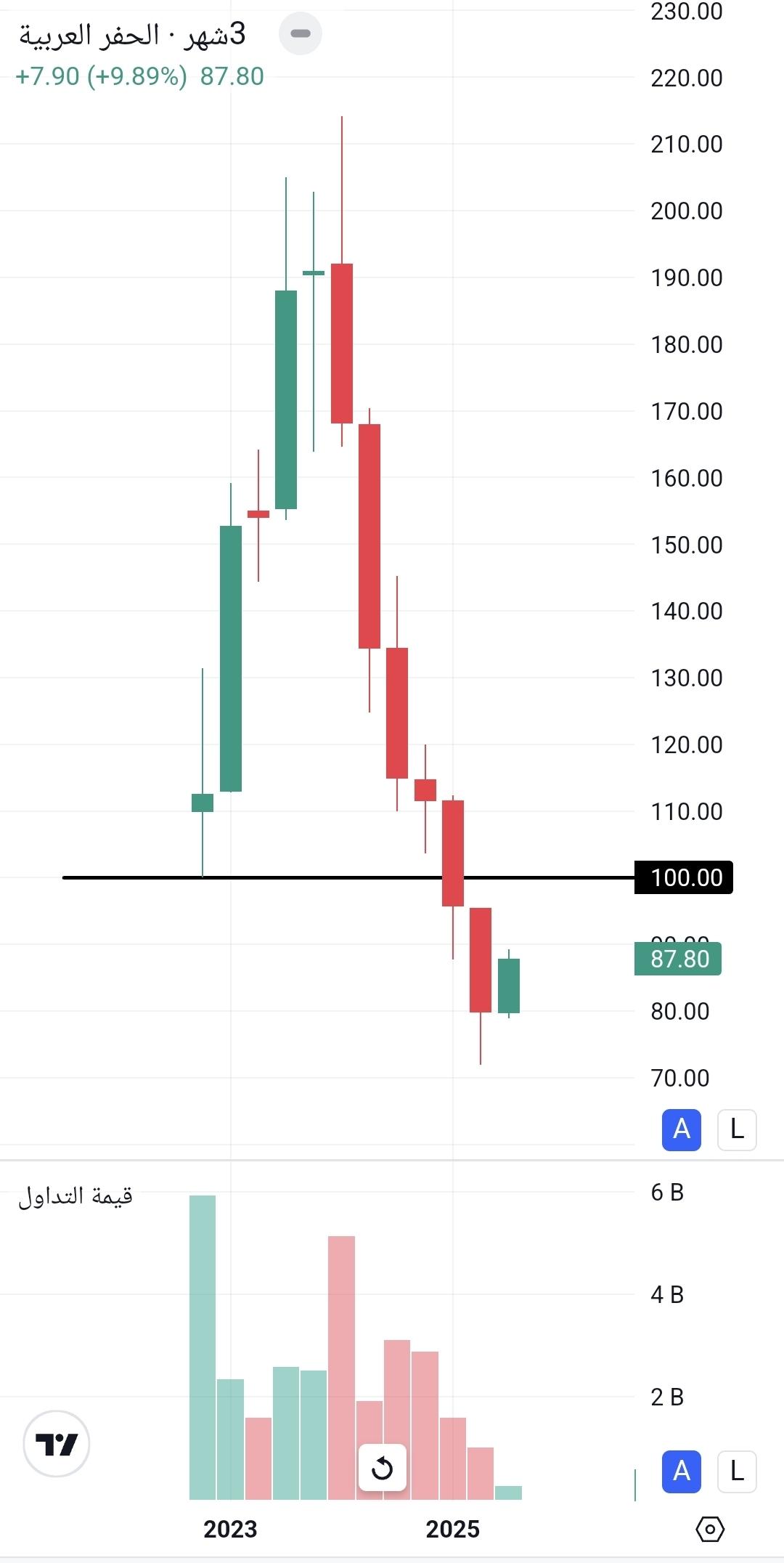Open chart settings hexagon icon
Screen dimensions: 784x1563
coord(710,1529)
